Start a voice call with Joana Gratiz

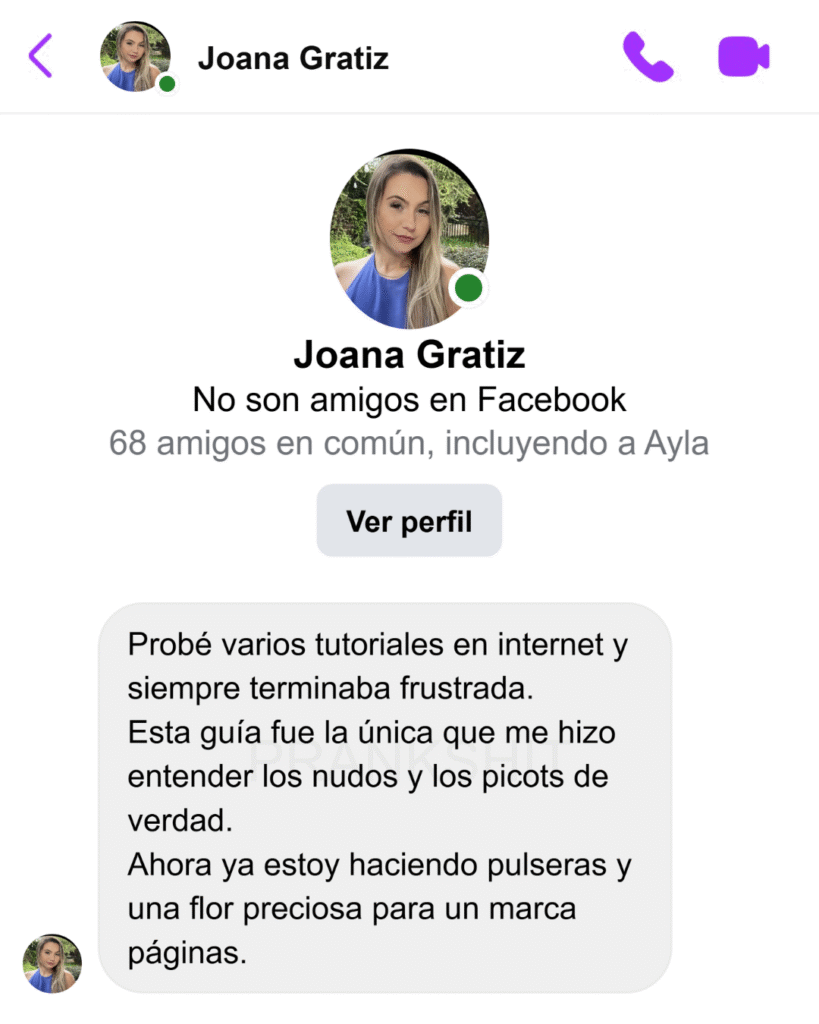coord(647,56)
